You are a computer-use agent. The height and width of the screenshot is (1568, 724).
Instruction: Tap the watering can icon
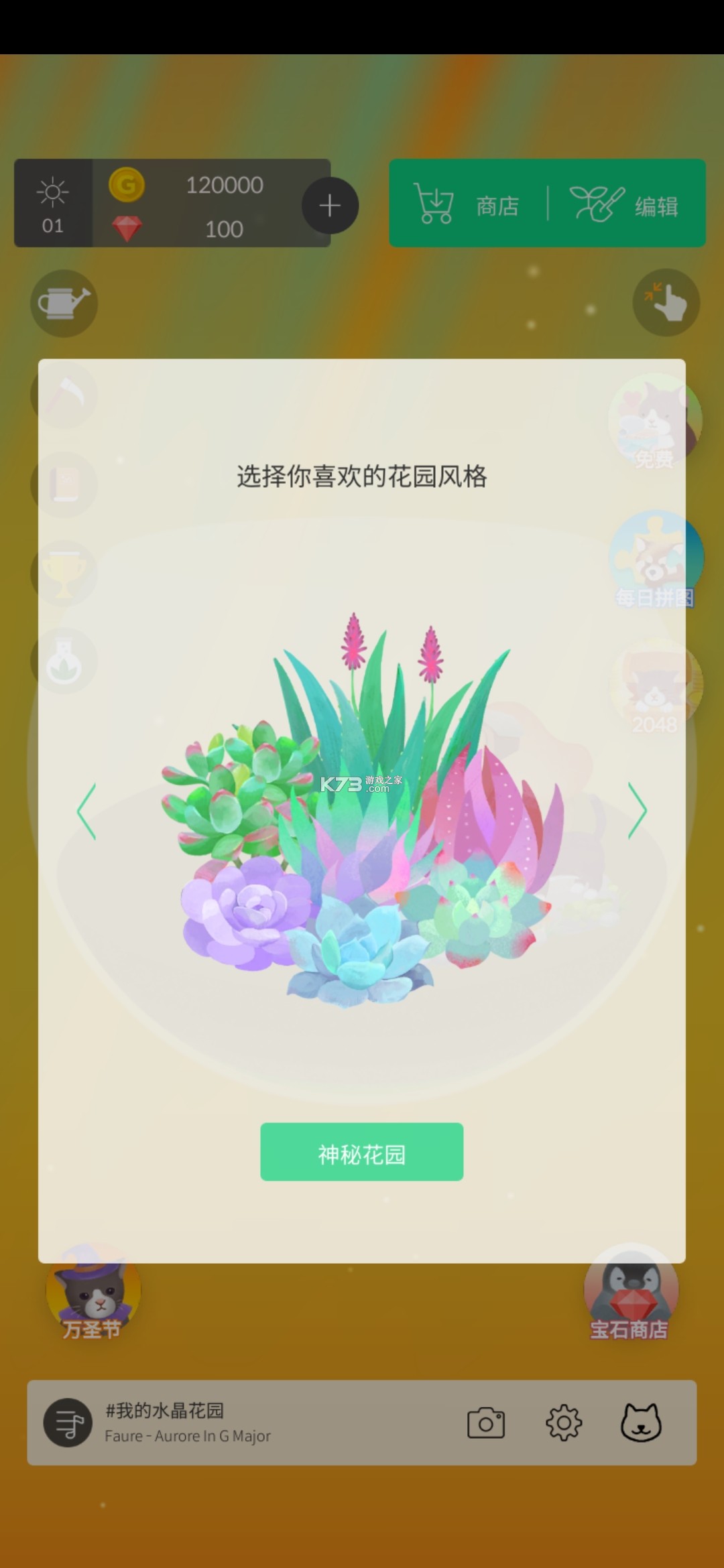point(64,303)
